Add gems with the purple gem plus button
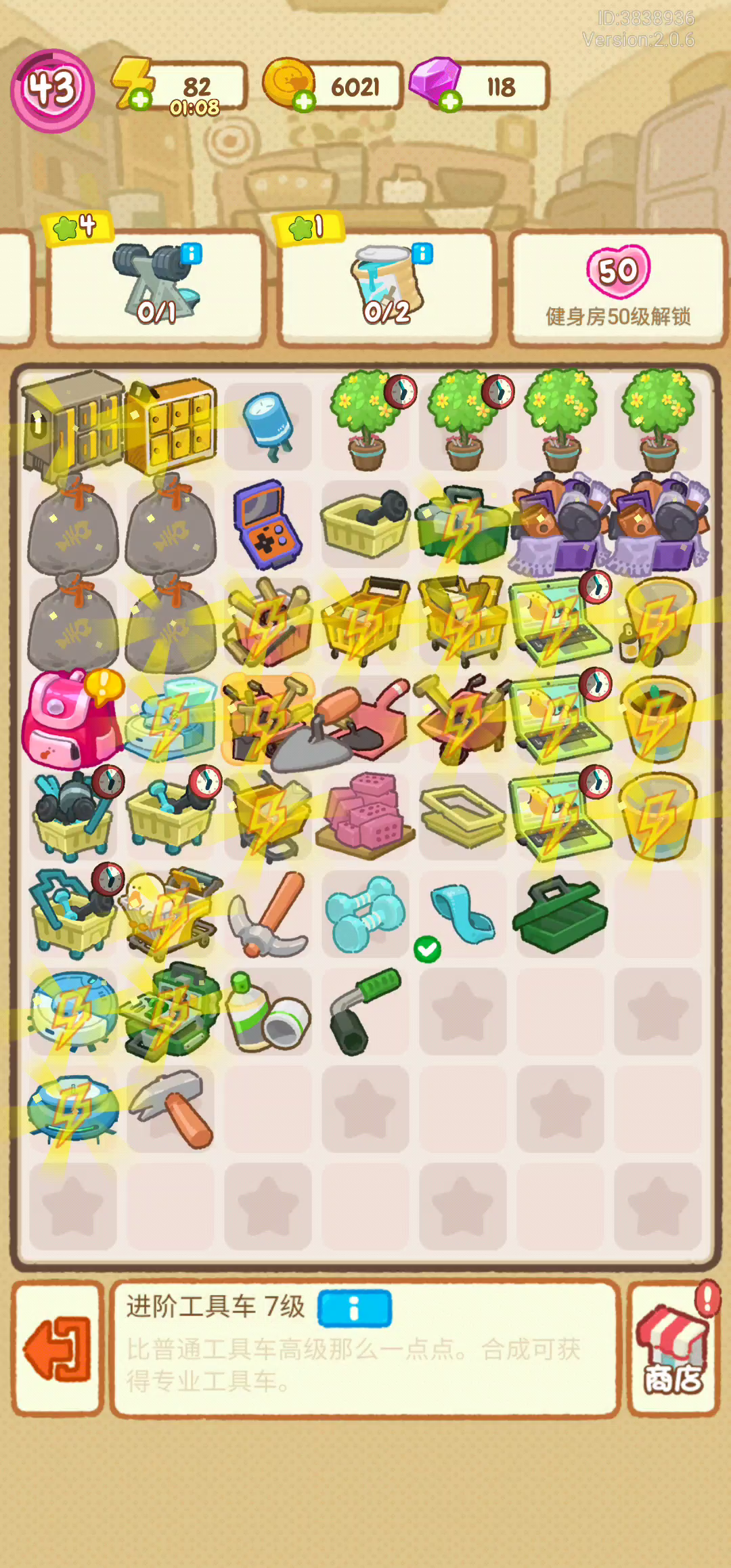The height and width of the screenshot is (1568, 731). point(450,101)
